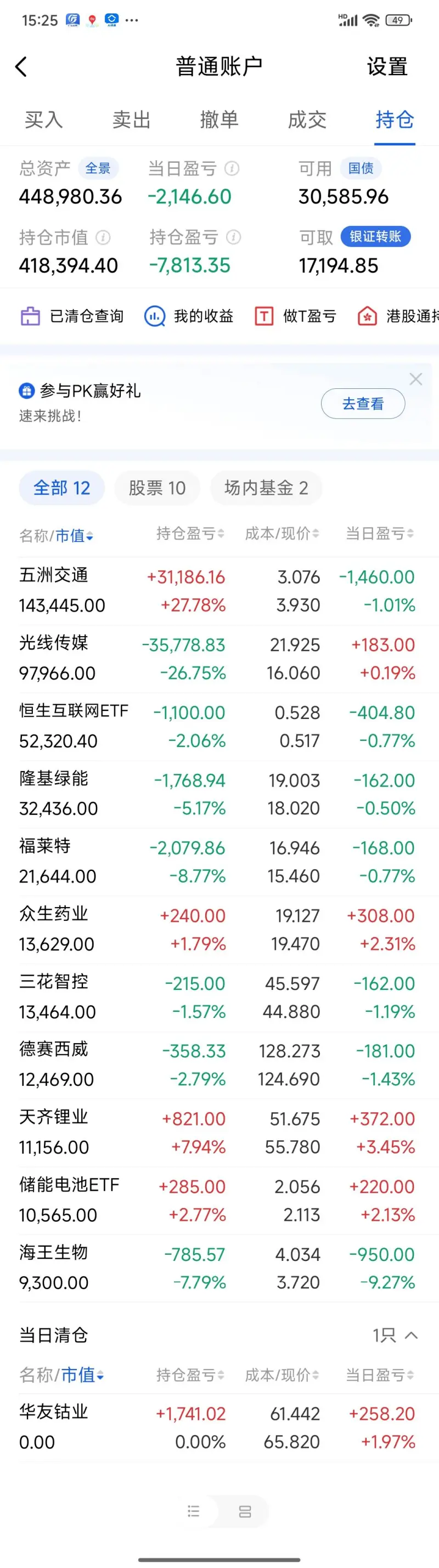Open 银证转账 transfer

[375, 237]
